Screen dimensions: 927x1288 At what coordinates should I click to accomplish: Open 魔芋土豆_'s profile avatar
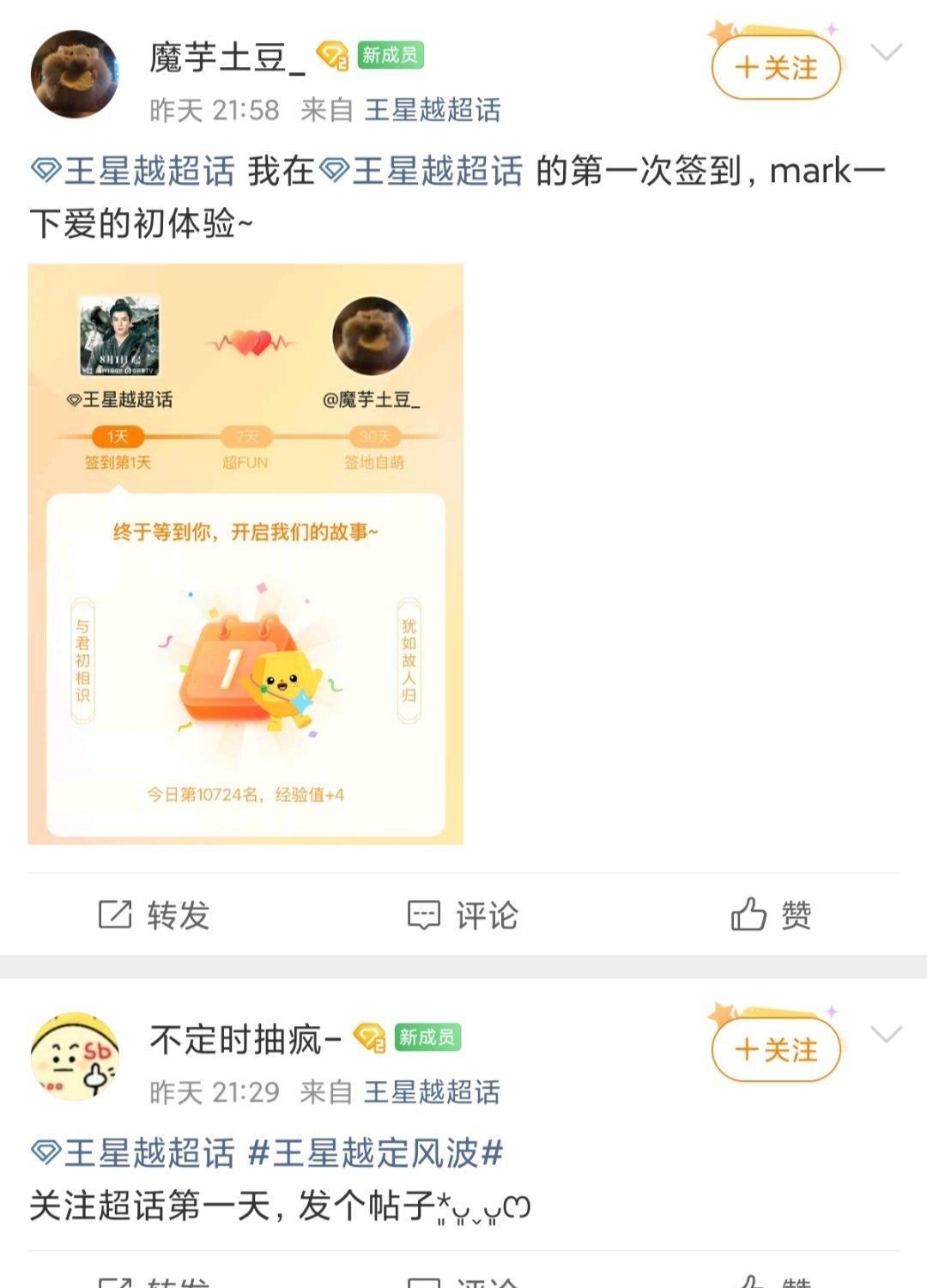coord(75,75)
